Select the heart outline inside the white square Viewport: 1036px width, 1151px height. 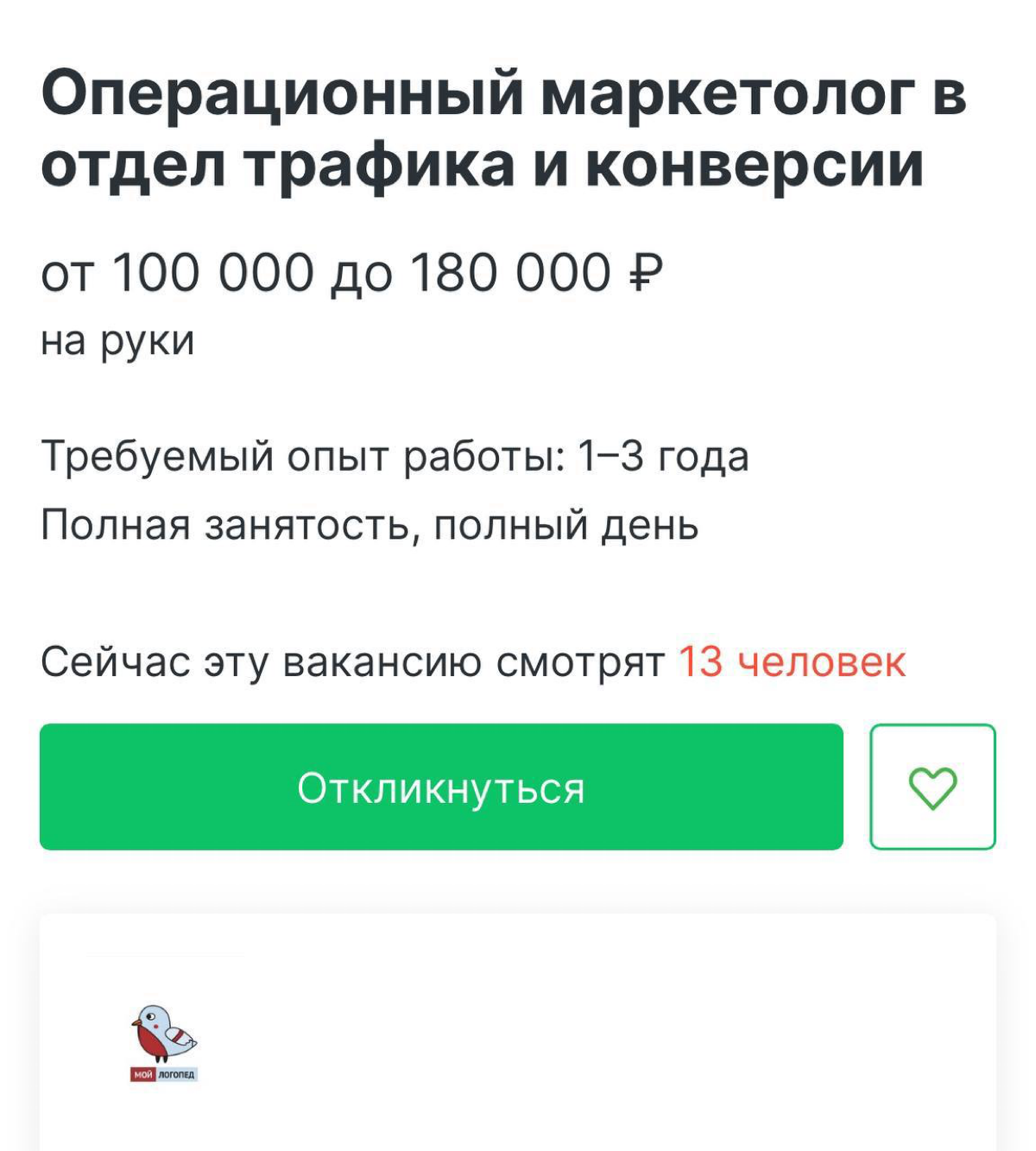934,787
